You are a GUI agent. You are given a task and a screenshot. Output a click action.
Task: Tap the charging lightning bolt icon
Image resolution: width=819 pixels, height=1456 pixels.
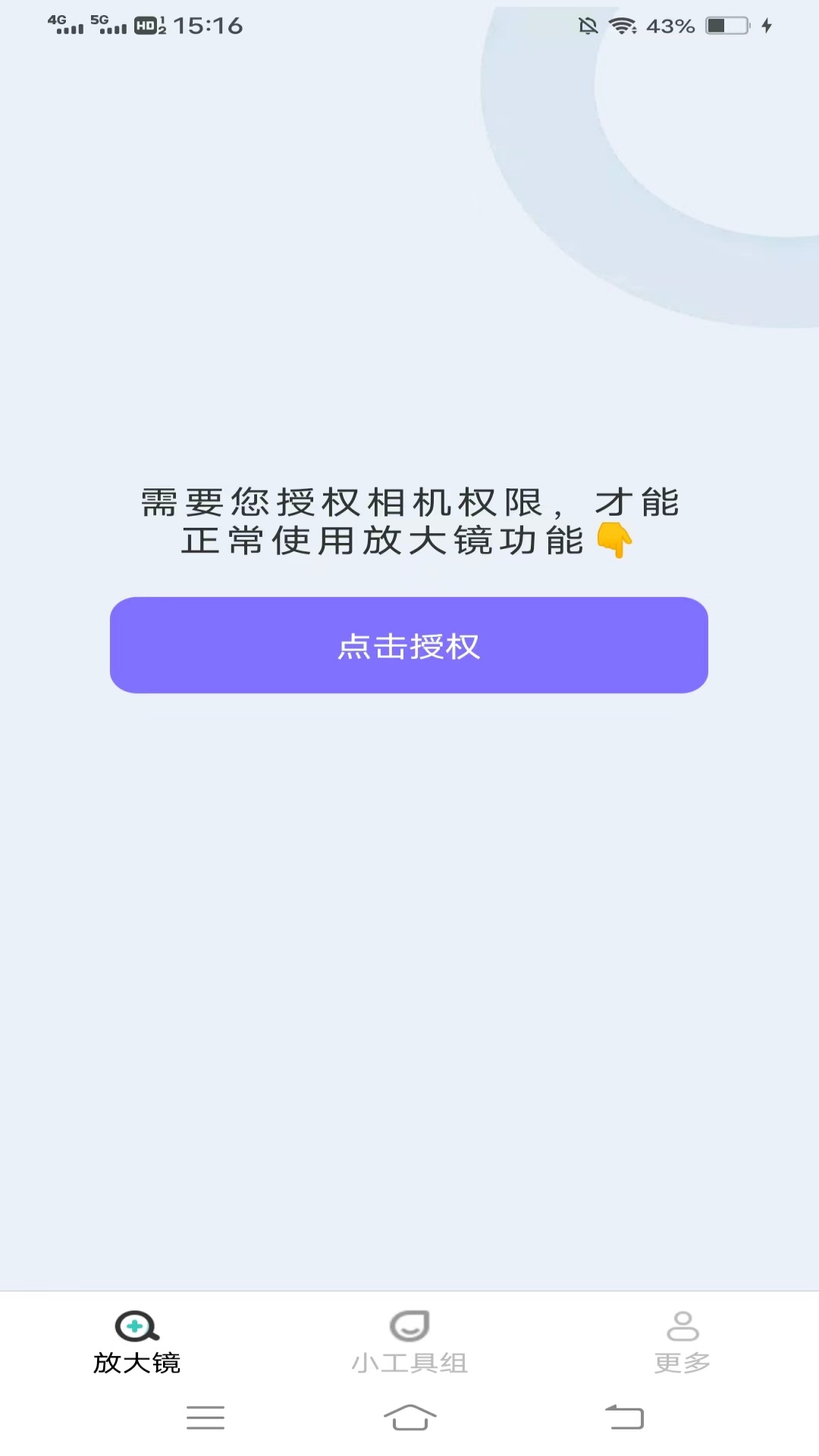[767, 25]
